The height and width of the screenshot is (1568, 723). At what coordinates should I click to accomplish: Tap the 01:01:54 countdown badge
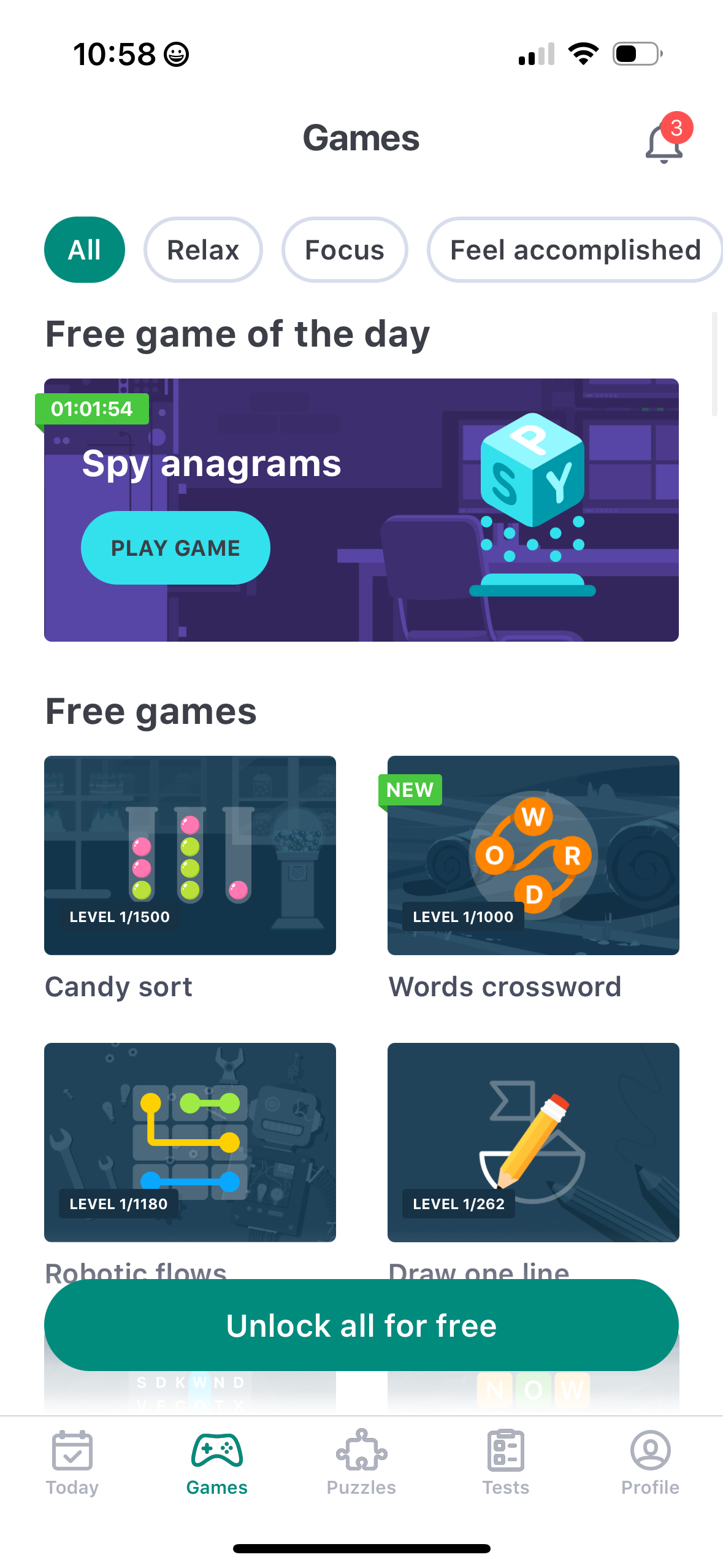[x=91, y=409]
